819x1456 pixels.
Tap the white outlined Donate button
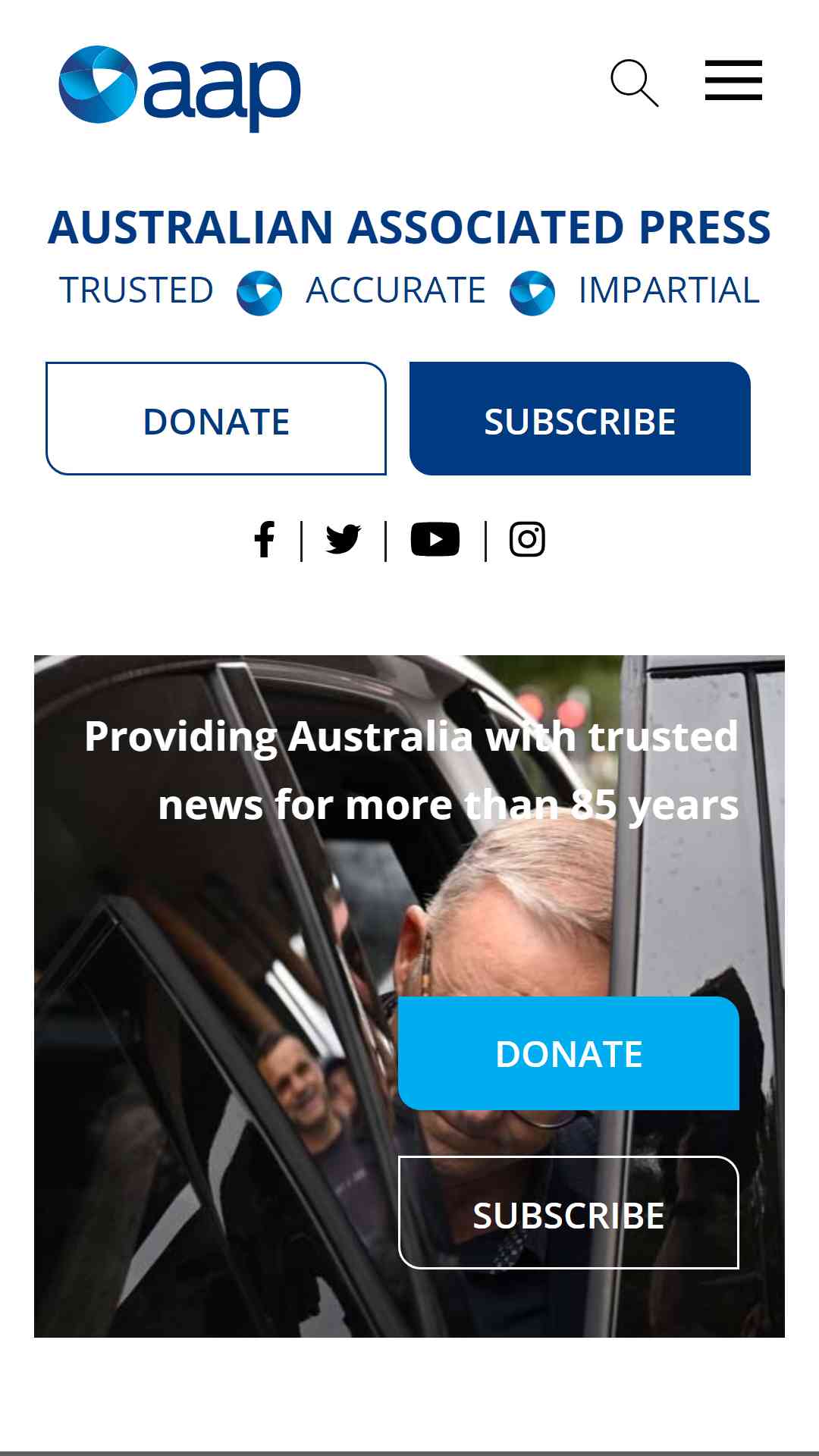216,419
